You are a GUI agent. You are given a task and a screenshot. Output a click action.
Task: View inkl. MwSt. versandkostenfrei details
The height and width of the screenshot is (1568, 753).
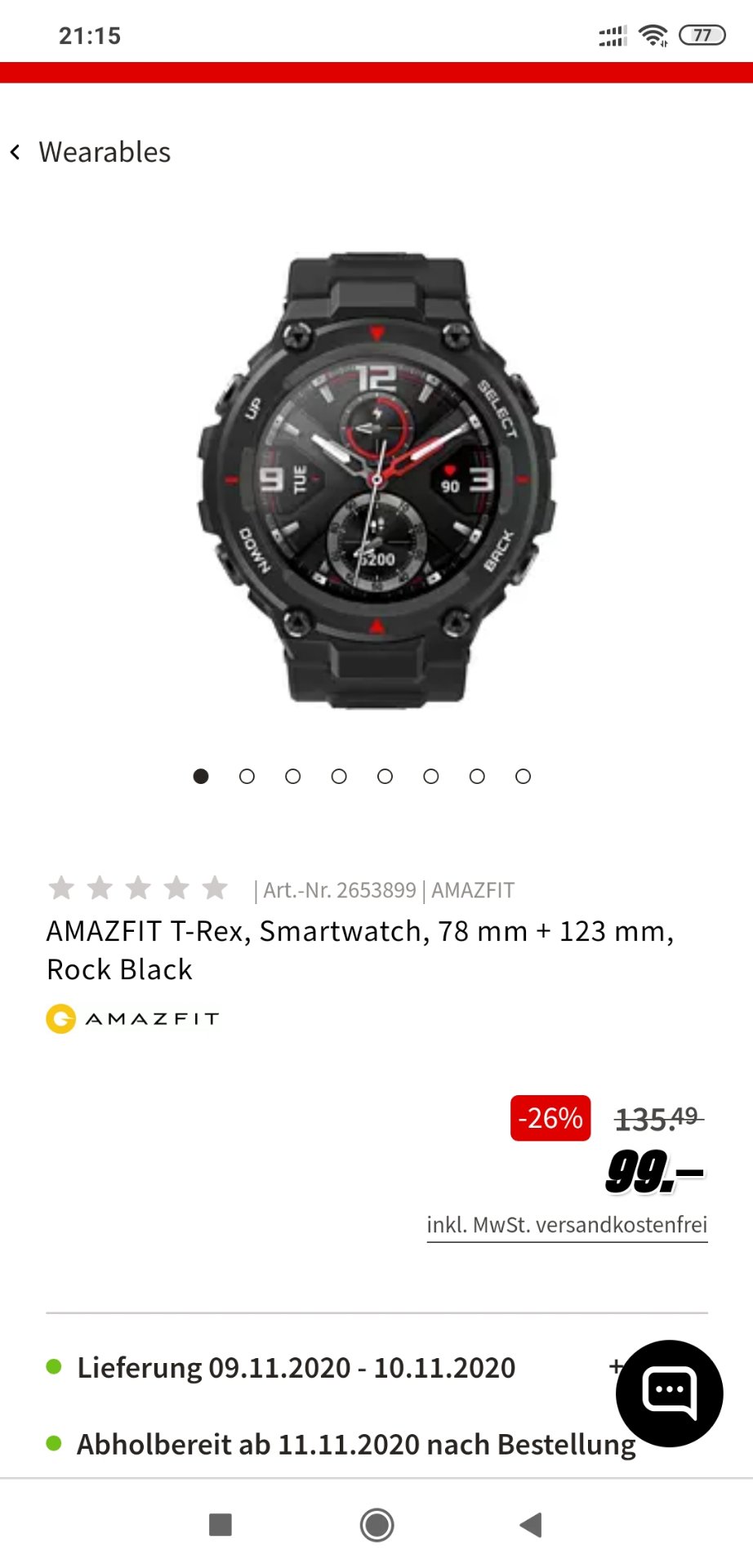[x=567, y=1225]
